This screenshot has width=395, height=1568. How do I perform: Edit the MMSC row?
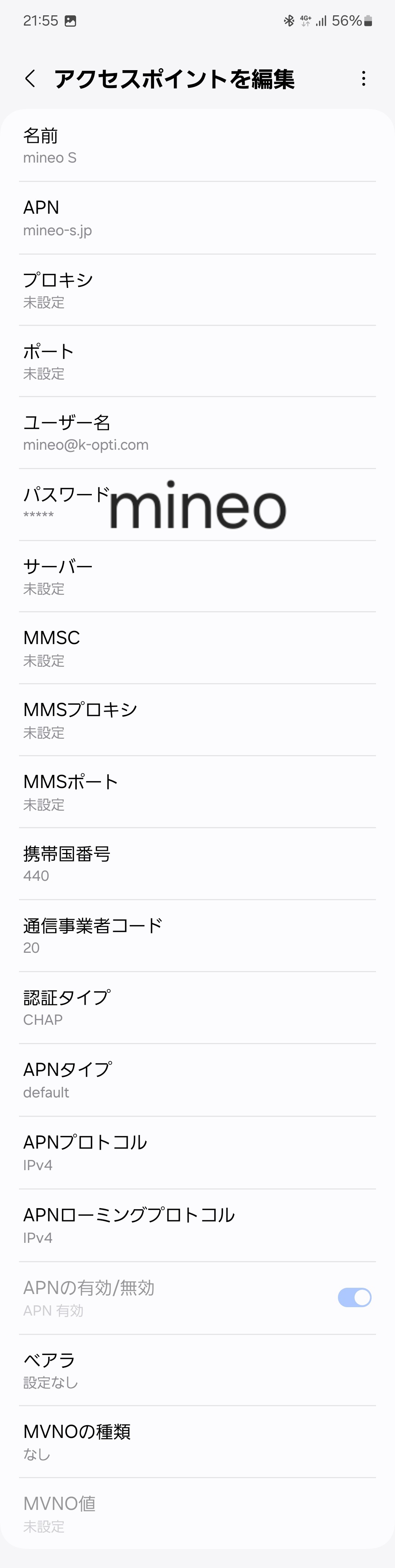coord(197,648)
